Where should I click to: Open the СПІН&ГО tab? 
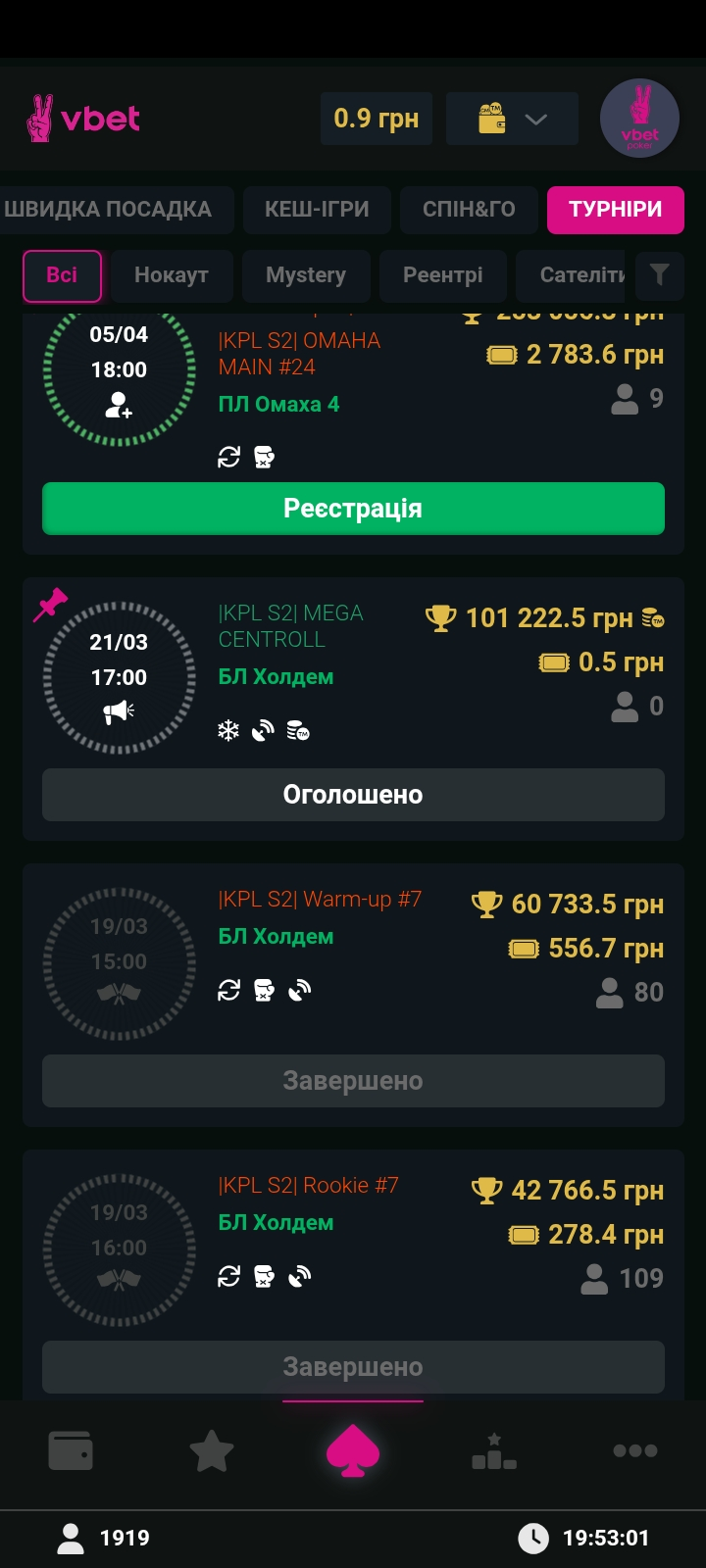tap(469, 210)
